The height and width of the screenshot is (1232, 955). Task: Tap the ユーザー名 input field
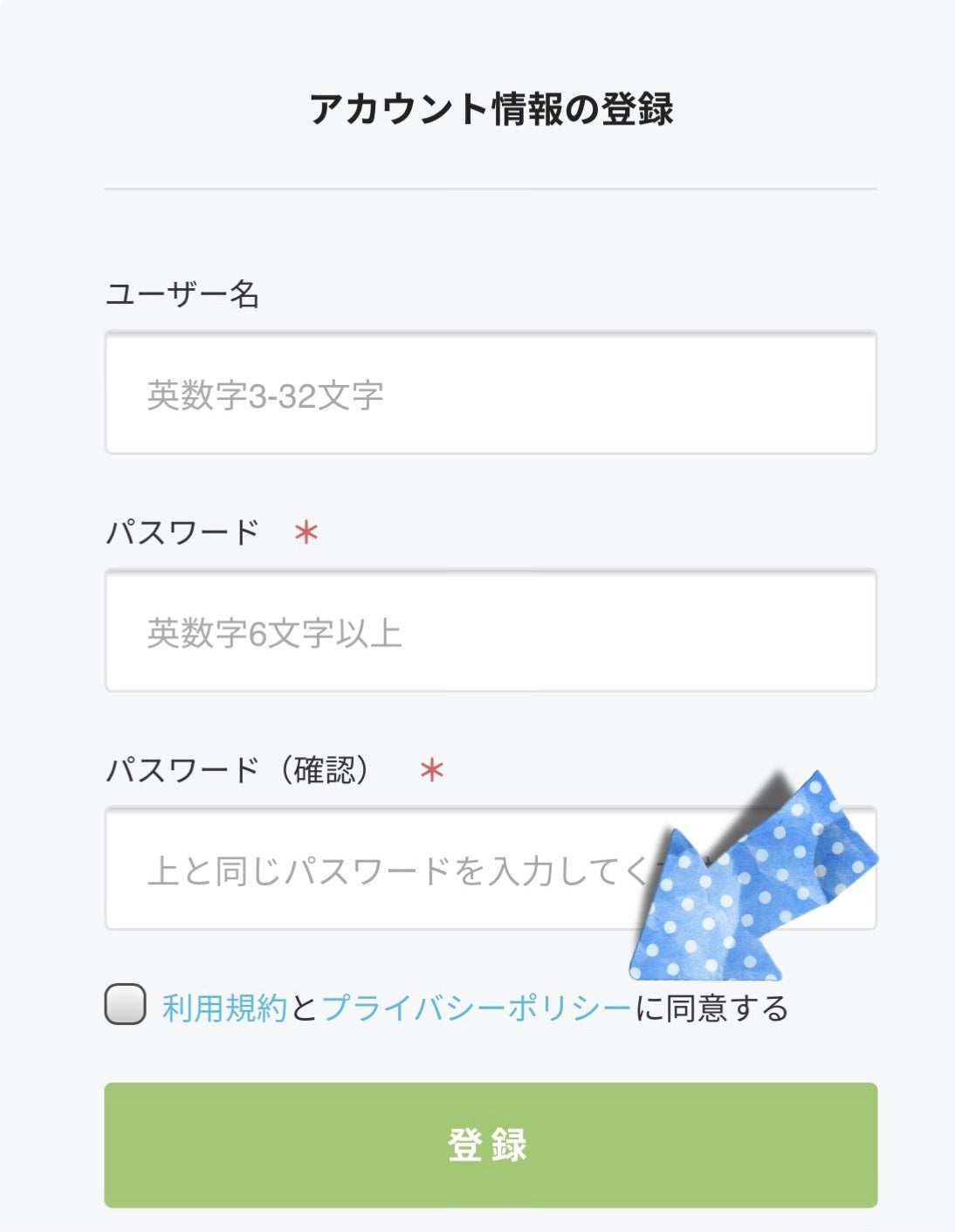pyautogui.click(x=490, y=393)
